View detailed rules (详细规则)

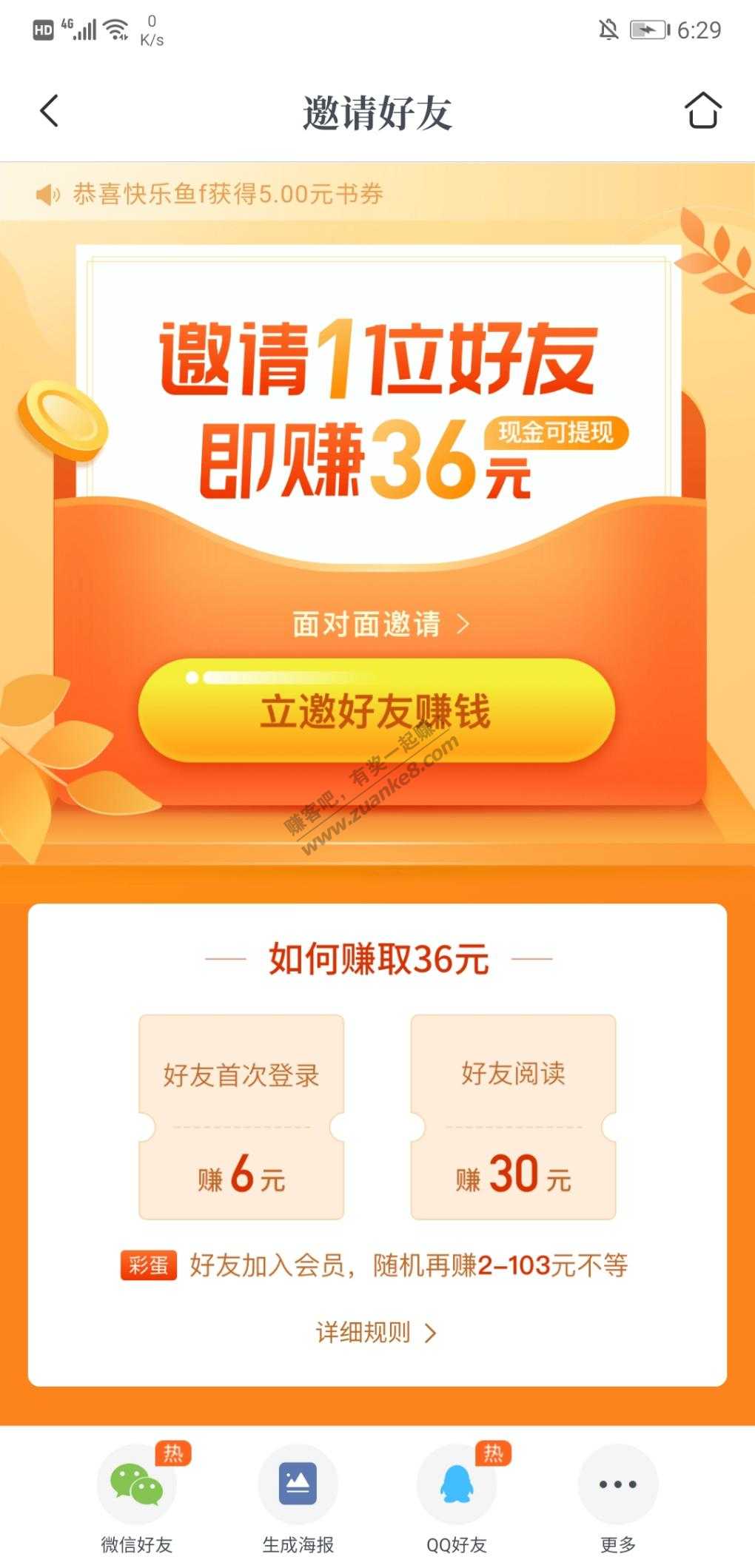(376, 1332)
